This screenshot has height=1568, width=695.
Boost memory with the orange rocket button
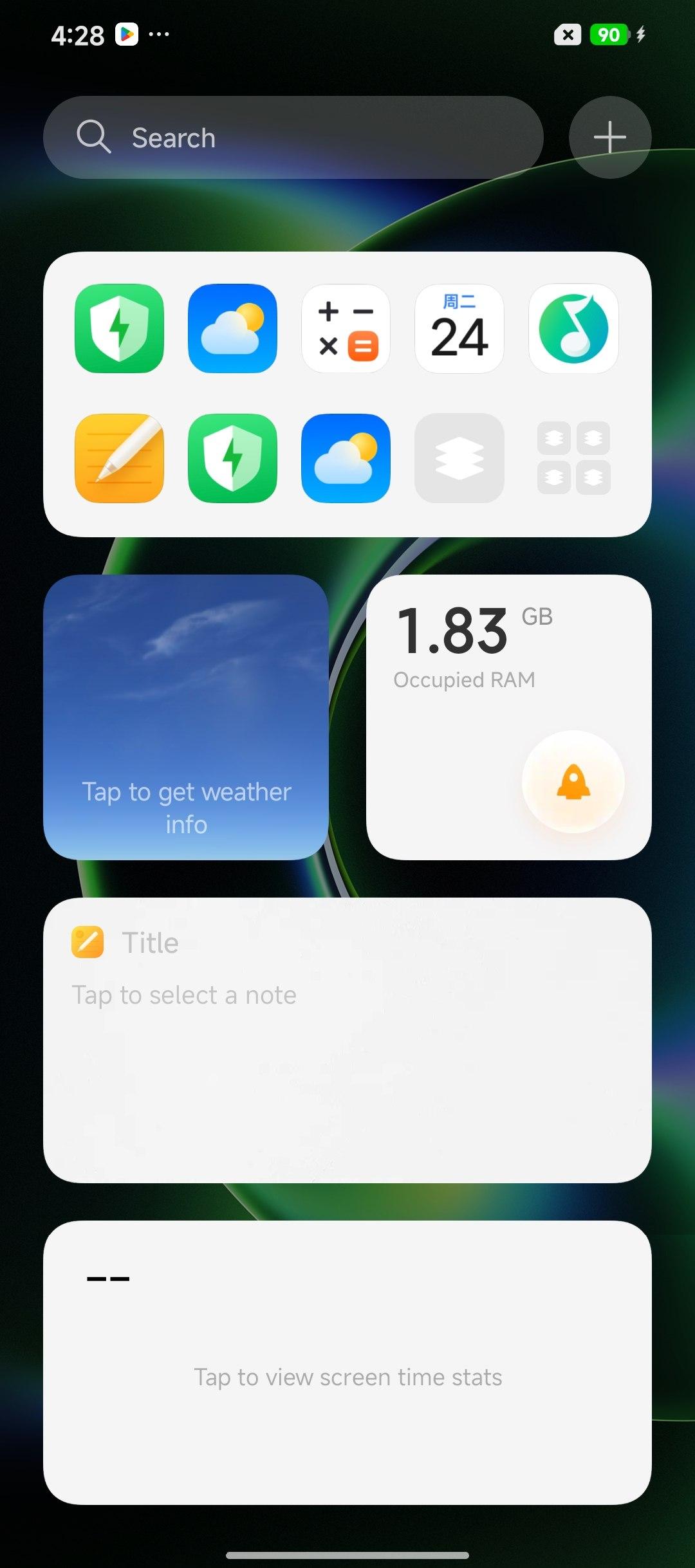click(x=573, y=782)
